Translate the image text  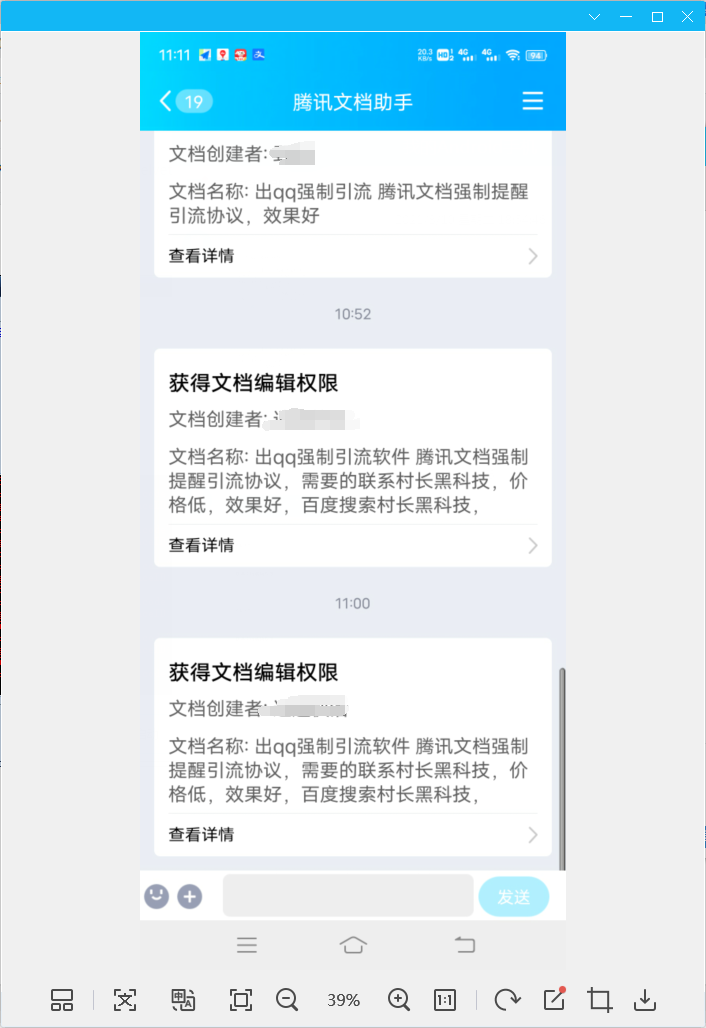(x=182, y=999)
